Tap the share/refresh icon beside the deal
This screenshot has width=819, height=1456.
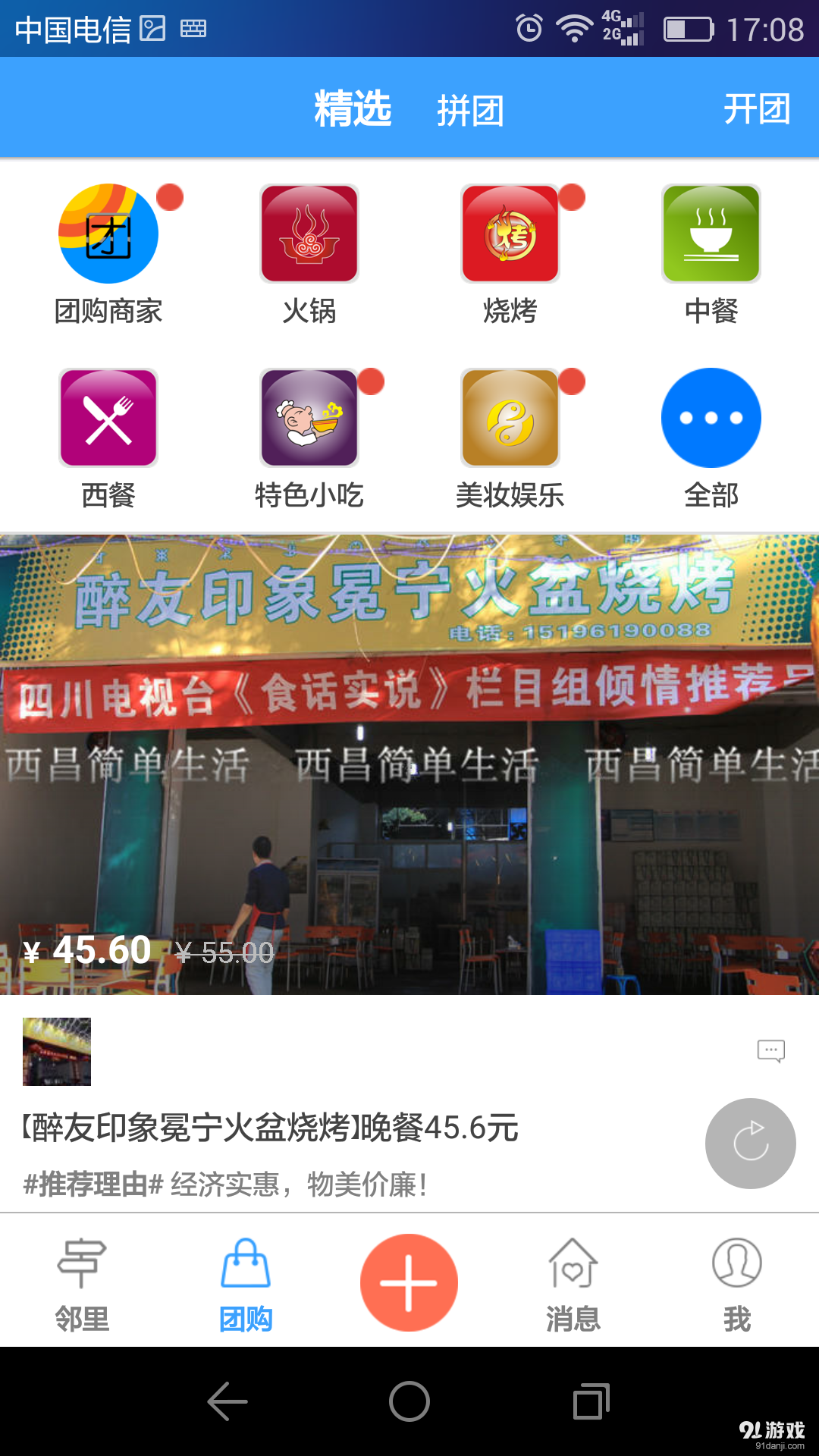749,1145
